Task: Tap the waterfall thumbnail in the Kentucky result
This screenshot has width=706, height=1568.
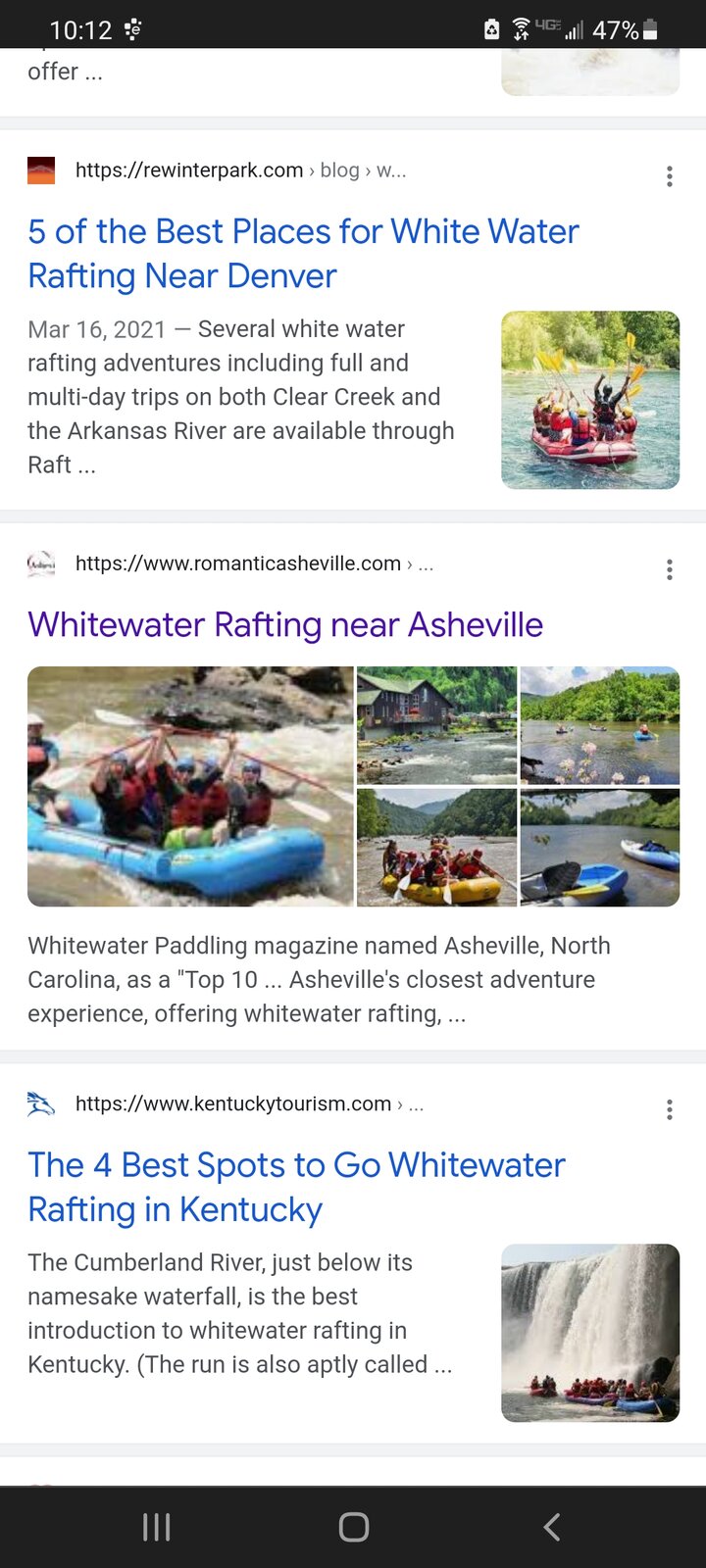Action: pos(590,1333)
